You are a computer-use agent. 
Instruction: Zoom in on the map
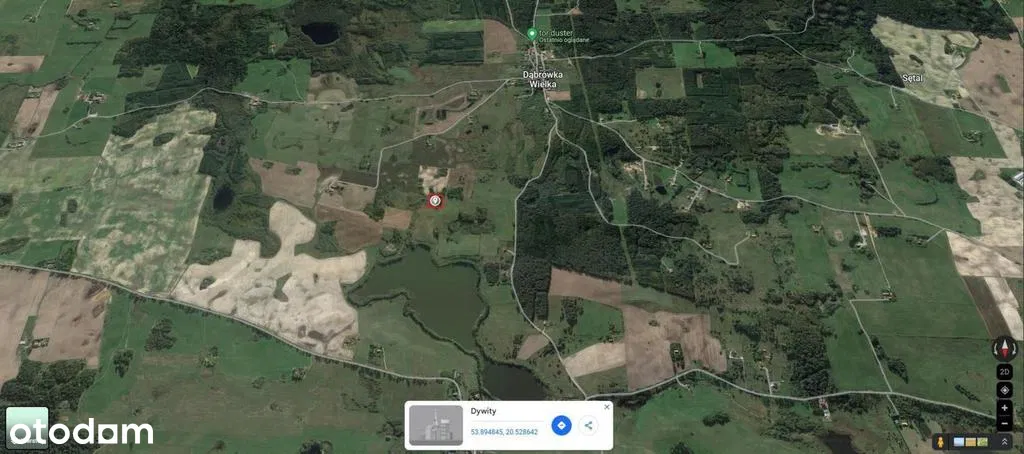(1004, 408)
